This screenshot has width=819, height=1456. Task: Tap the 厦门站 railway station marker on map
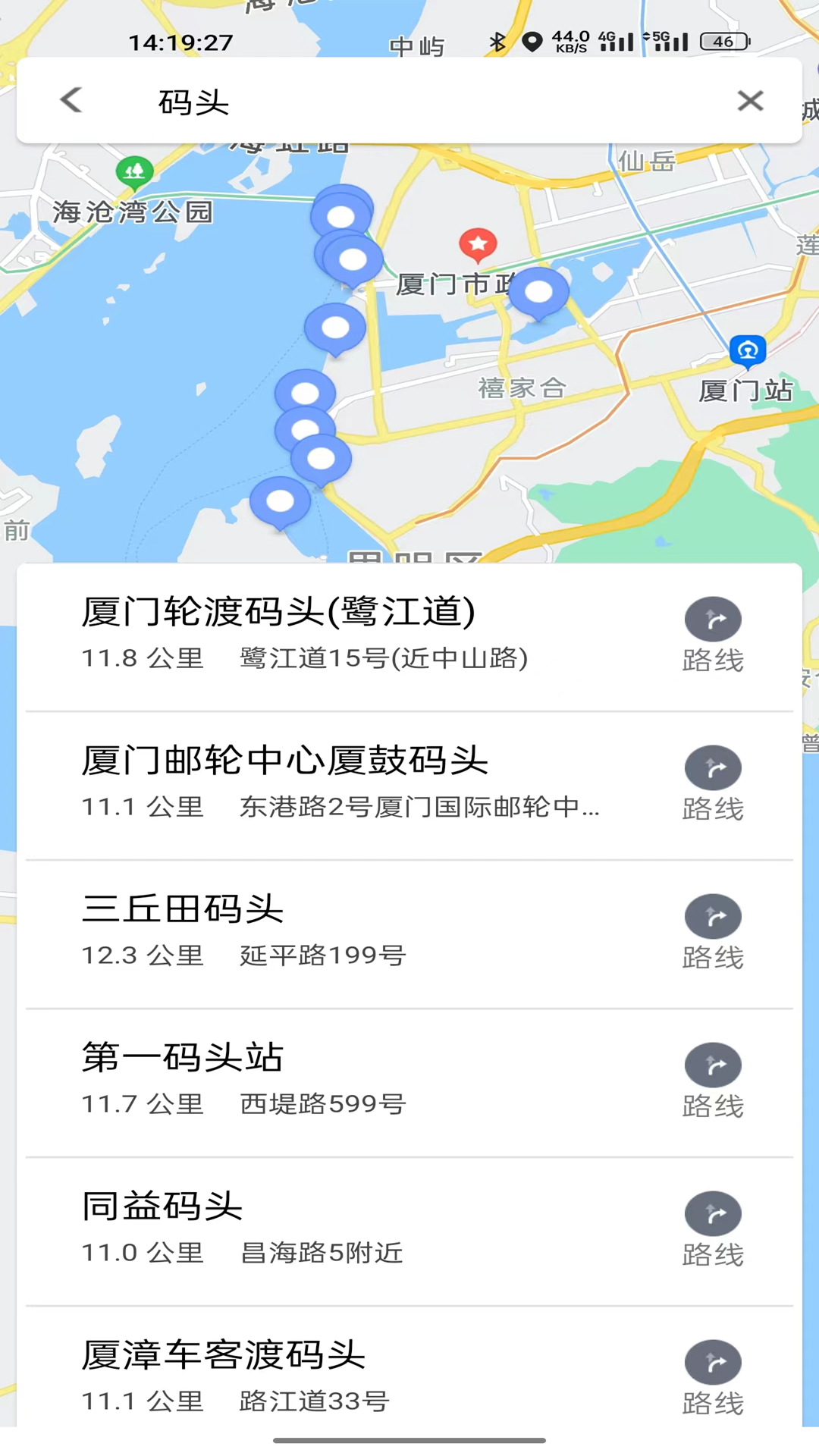[x=748, y=352]
